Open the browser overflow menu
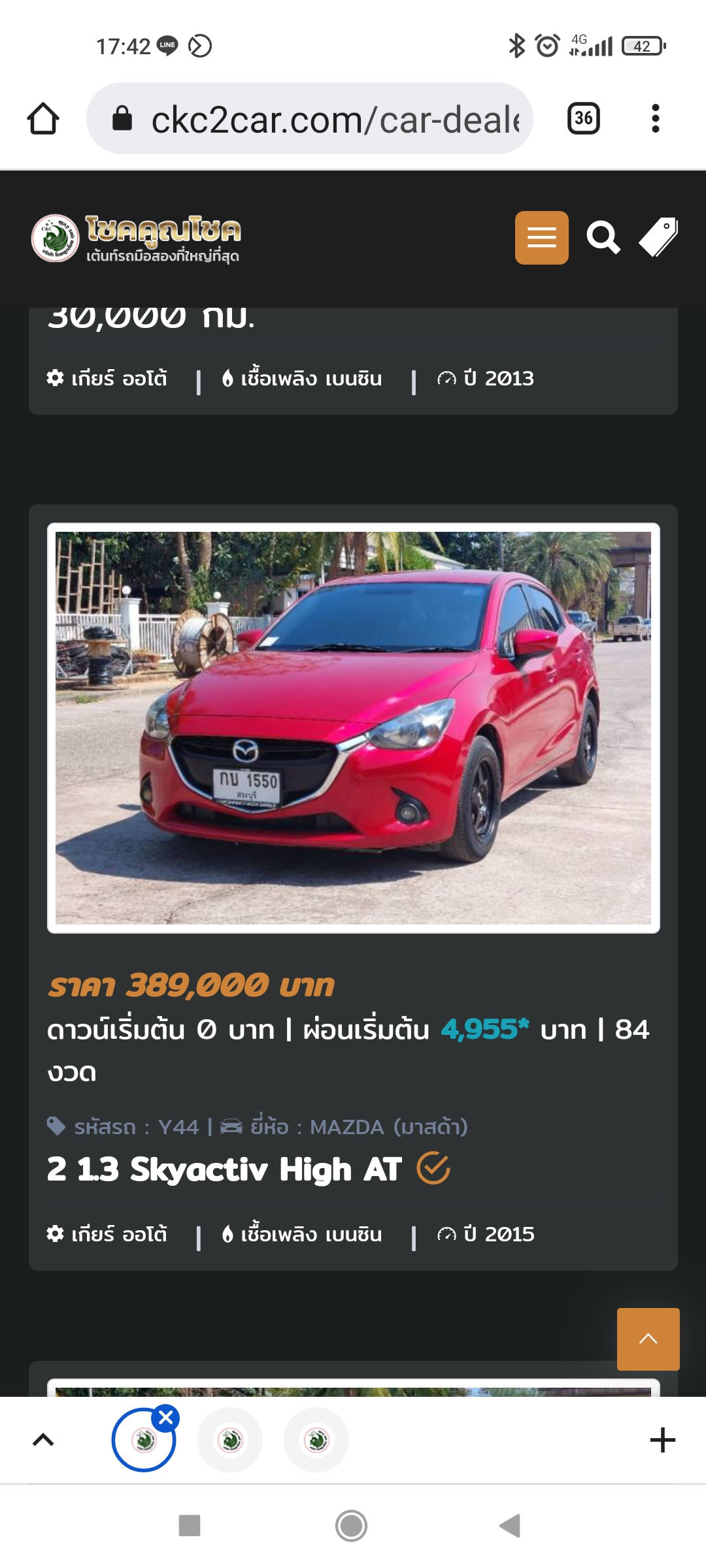 click(656, 118)
